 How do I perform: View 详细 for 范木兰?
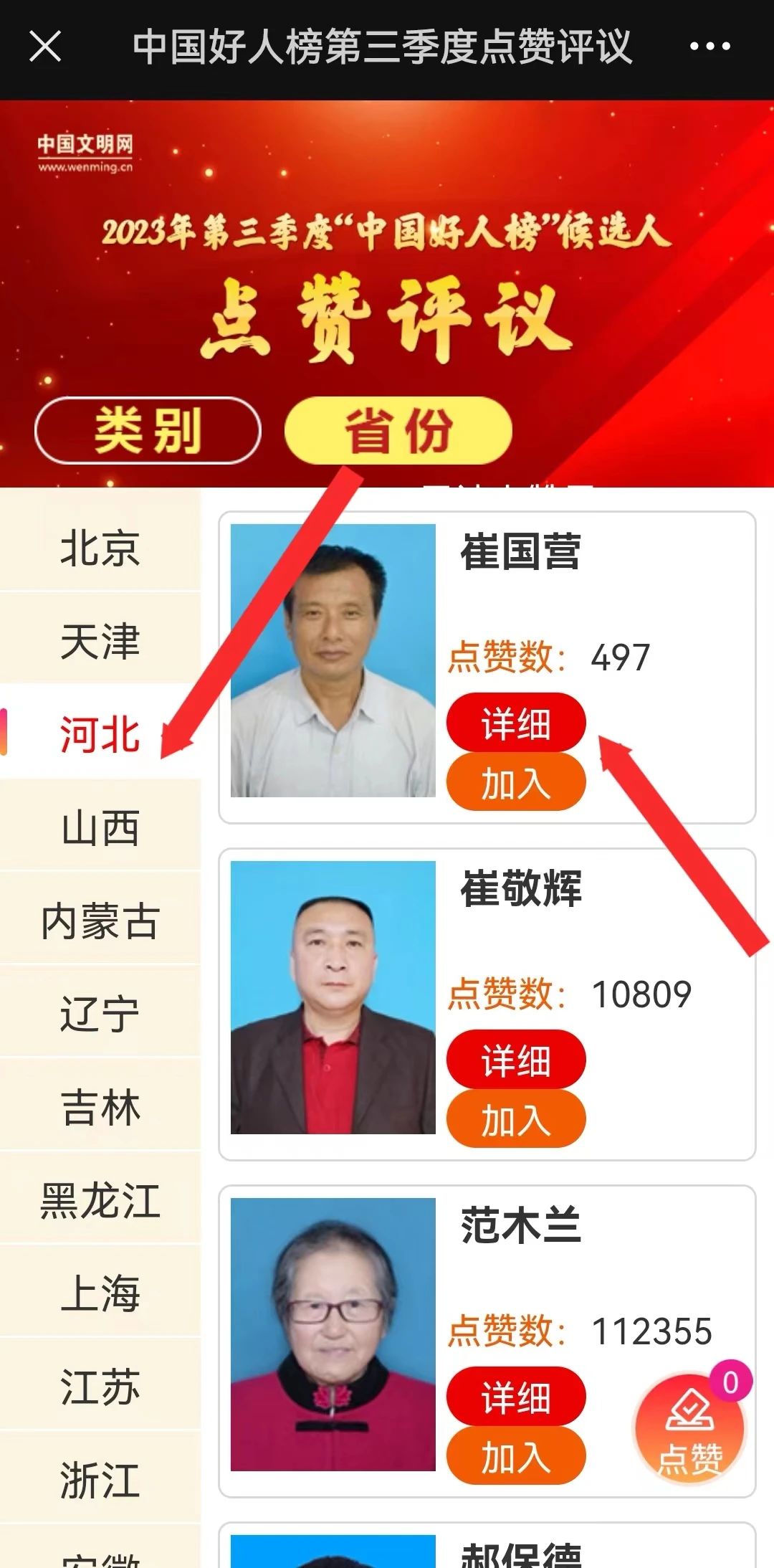(516, 1397)
